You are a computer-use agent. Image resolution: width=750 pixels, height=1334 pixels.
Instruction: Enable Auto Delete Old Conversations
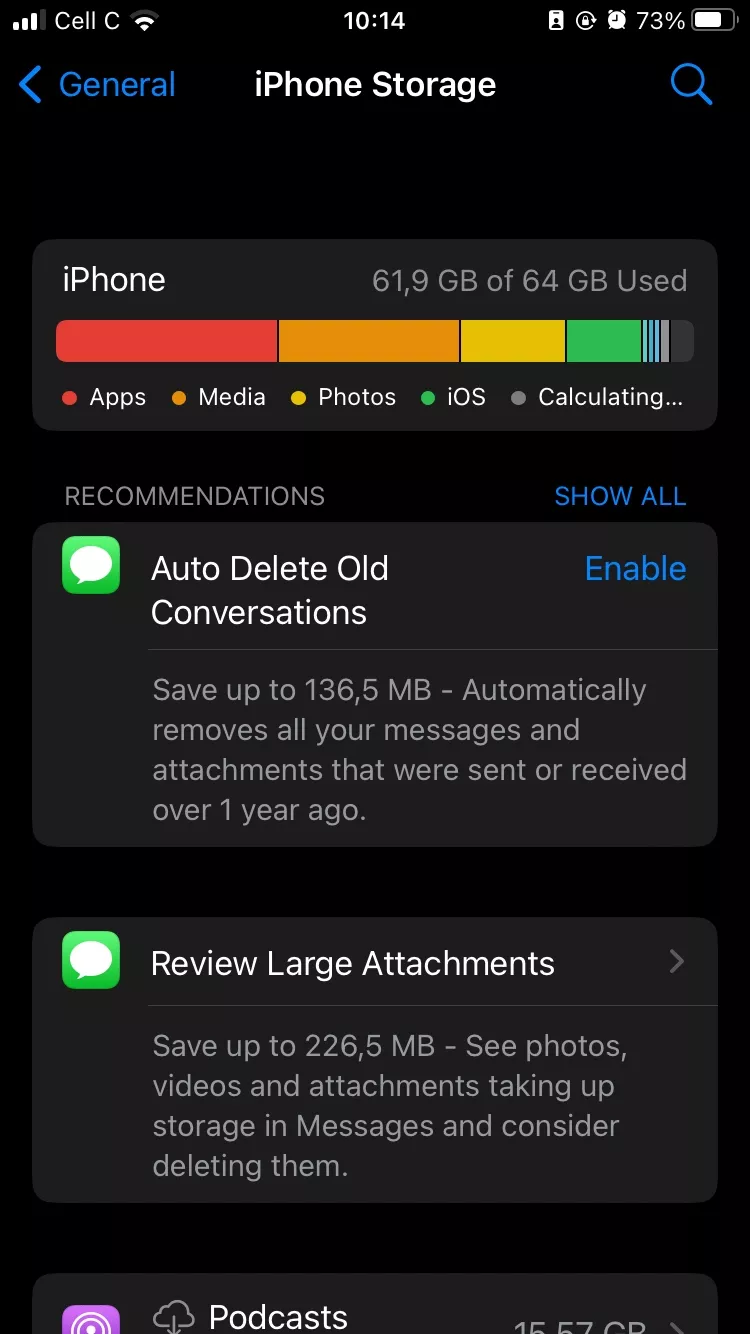click(x=635, y=568)
